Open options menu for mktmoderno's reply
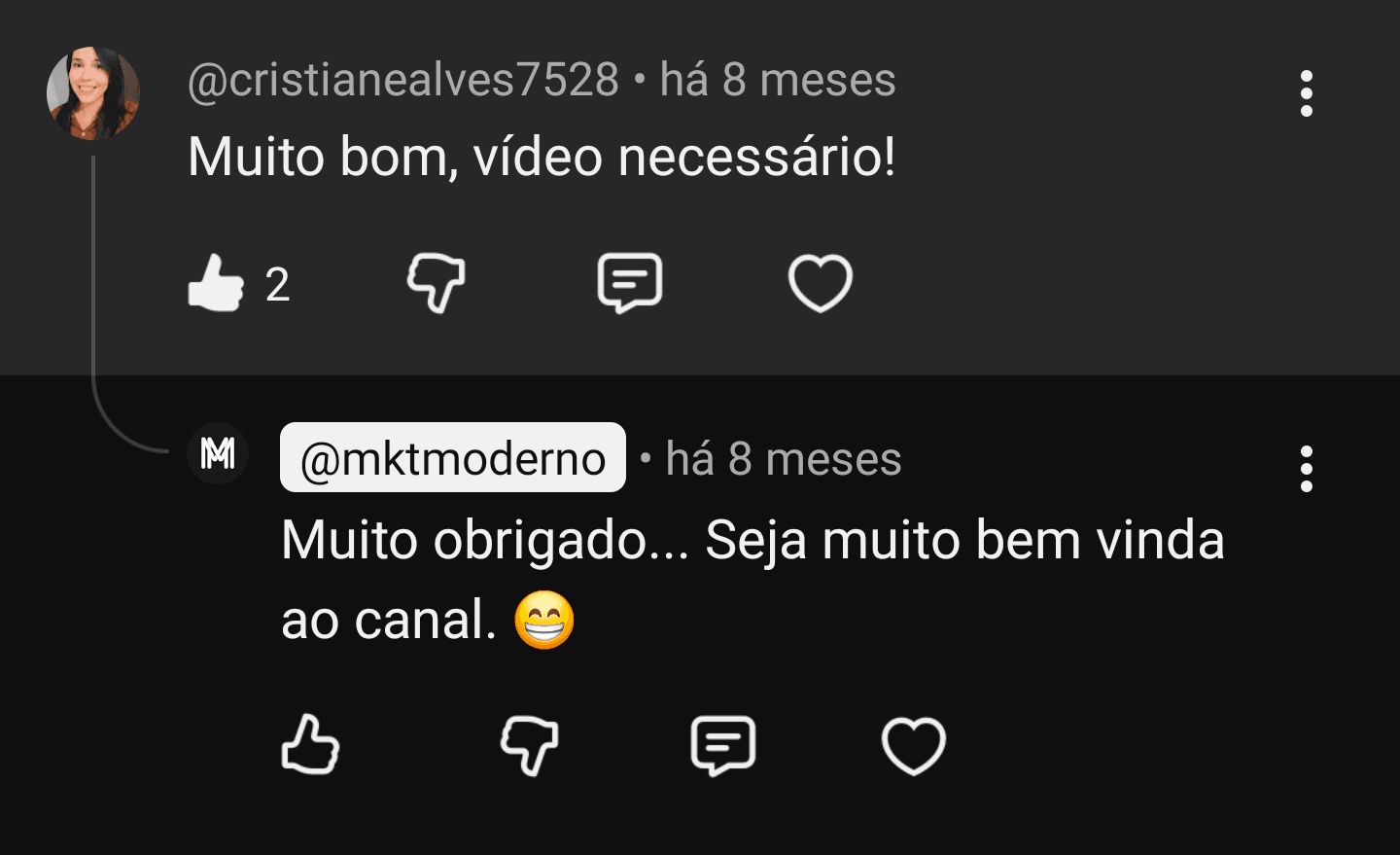Image resolution: width=1400 pixels, height=855 pixels. point(1306,469)
